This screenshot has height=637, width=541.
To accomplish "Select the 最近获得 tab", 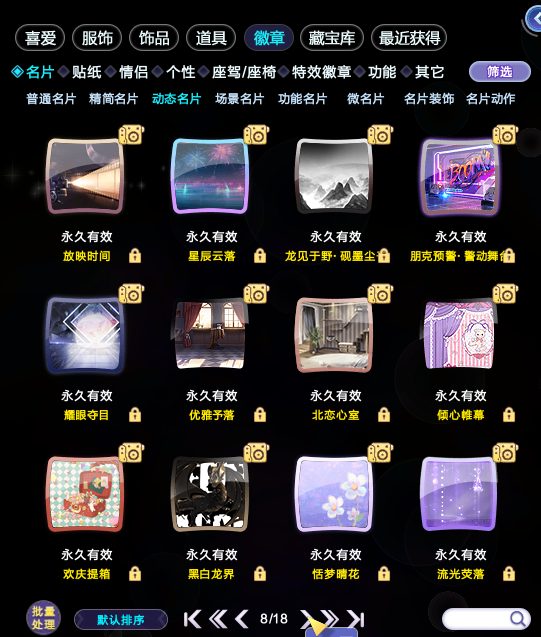I will point(409,38).
